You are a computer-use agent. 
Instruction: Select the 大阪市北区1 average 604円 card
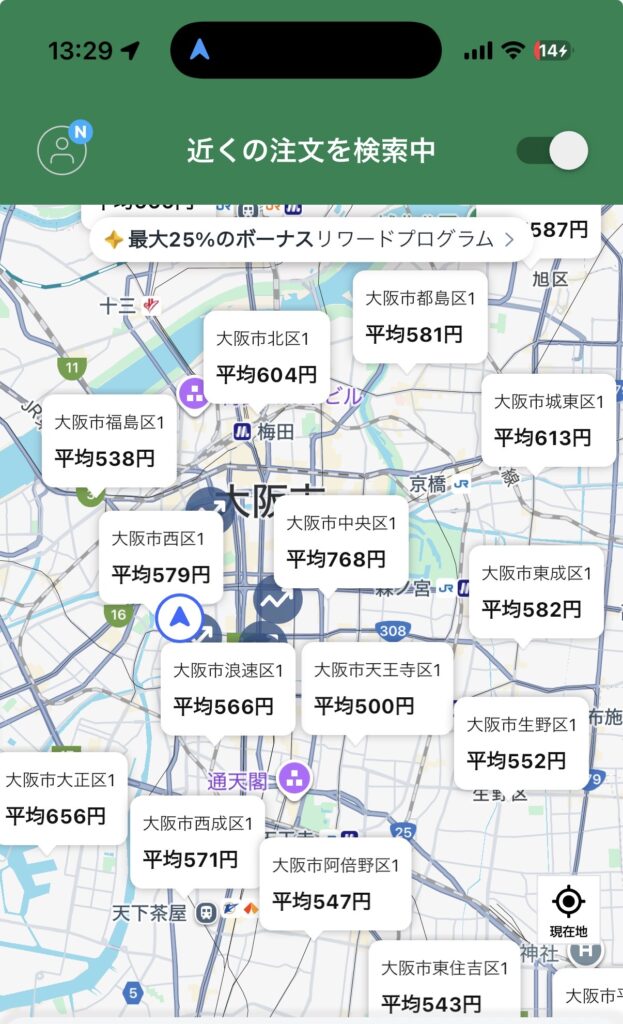pos(266,357)
